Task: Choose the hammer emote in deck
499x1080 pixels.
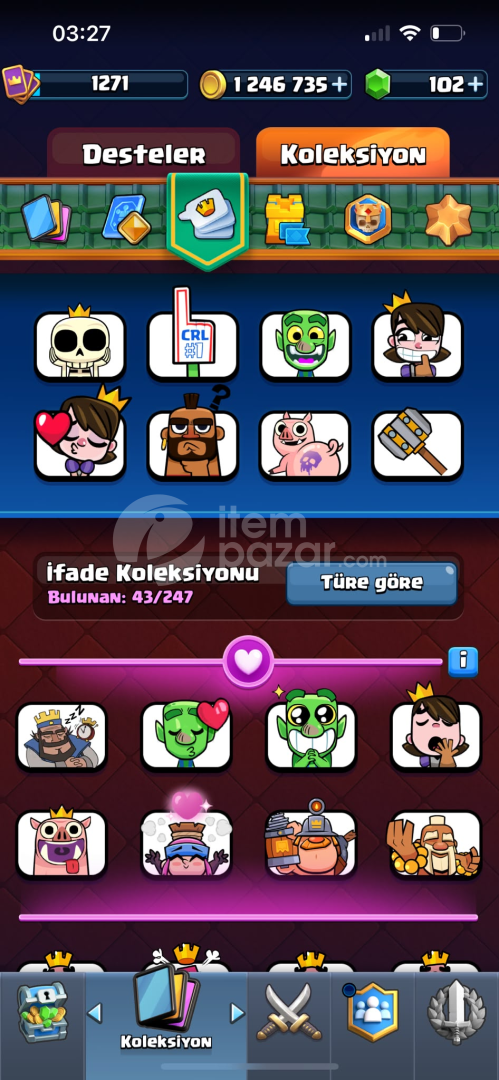Action: coord(418,443)
